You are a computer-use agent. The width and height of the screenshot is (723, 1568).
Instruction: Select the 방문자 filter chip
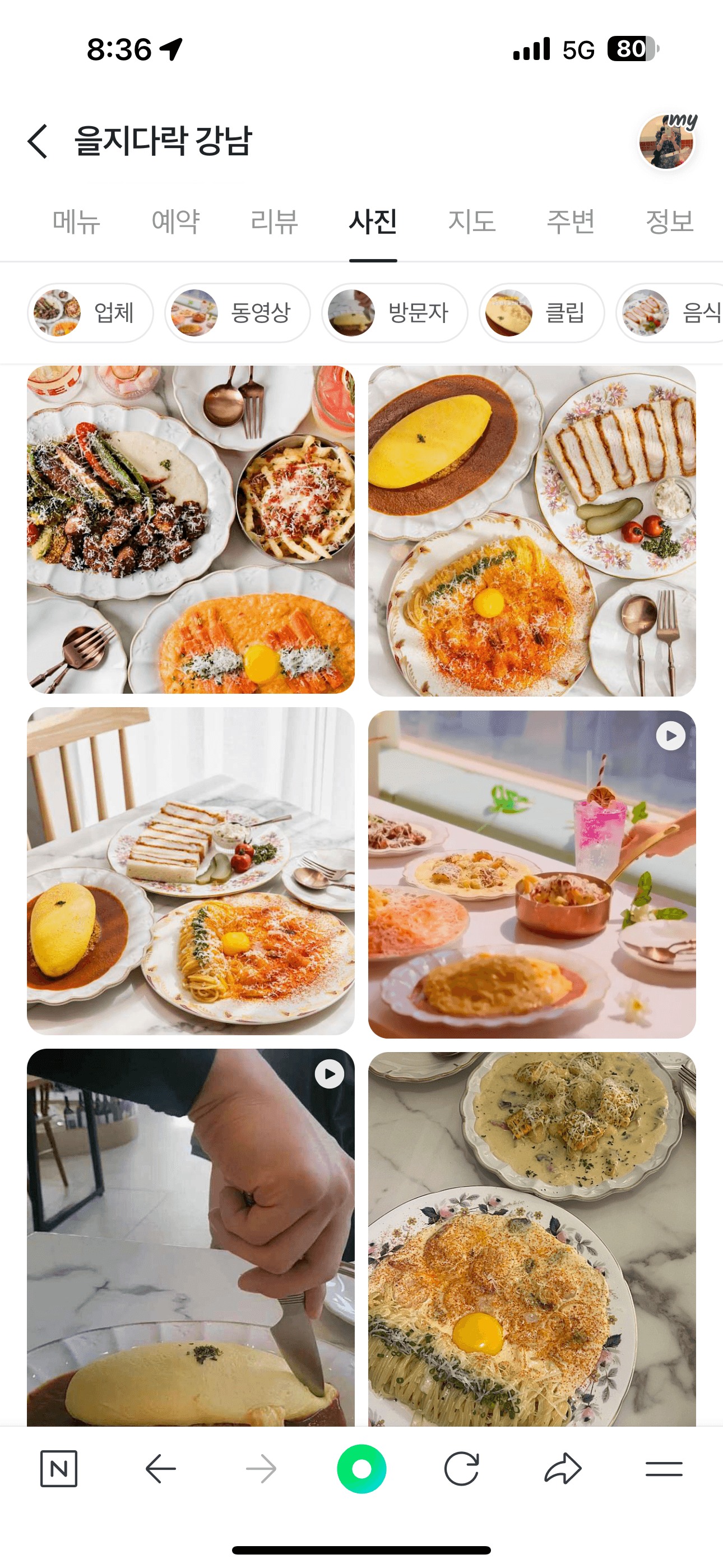pyautogui.click(x=395, y=313)
